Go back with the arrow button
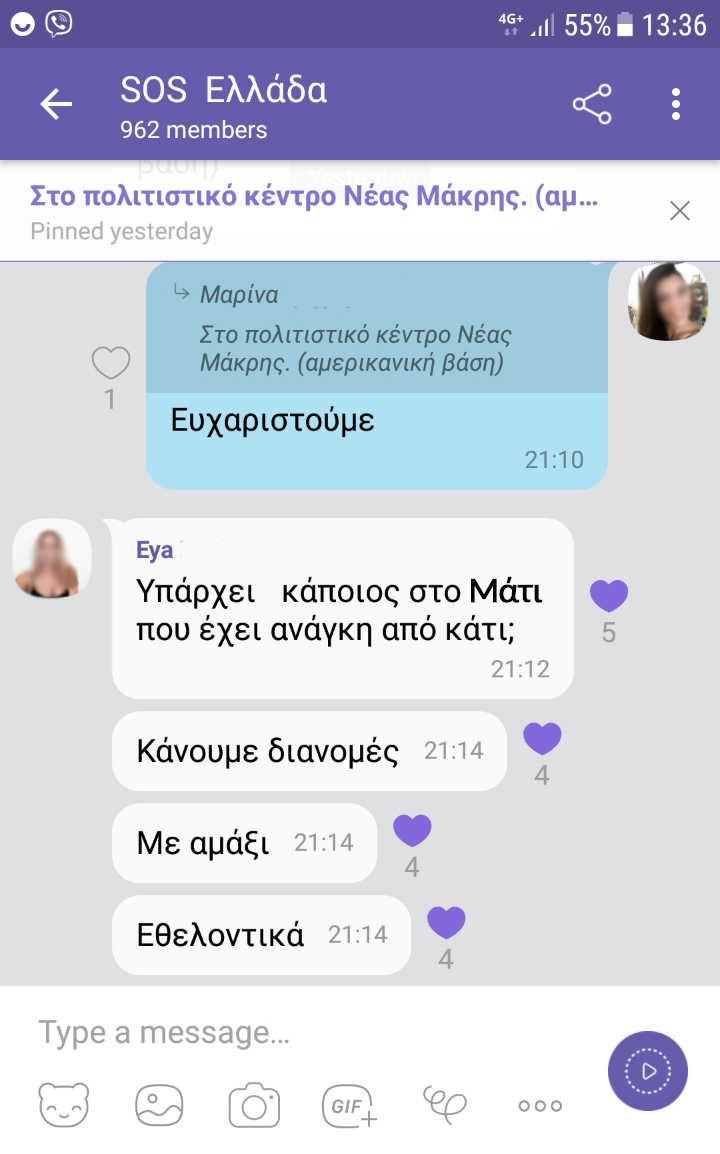This screenshot has width=720, height=1154. (55, 103)
